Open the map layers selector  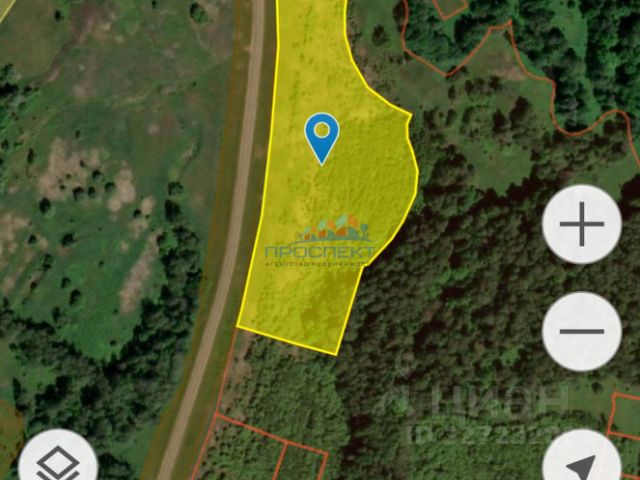58,462
